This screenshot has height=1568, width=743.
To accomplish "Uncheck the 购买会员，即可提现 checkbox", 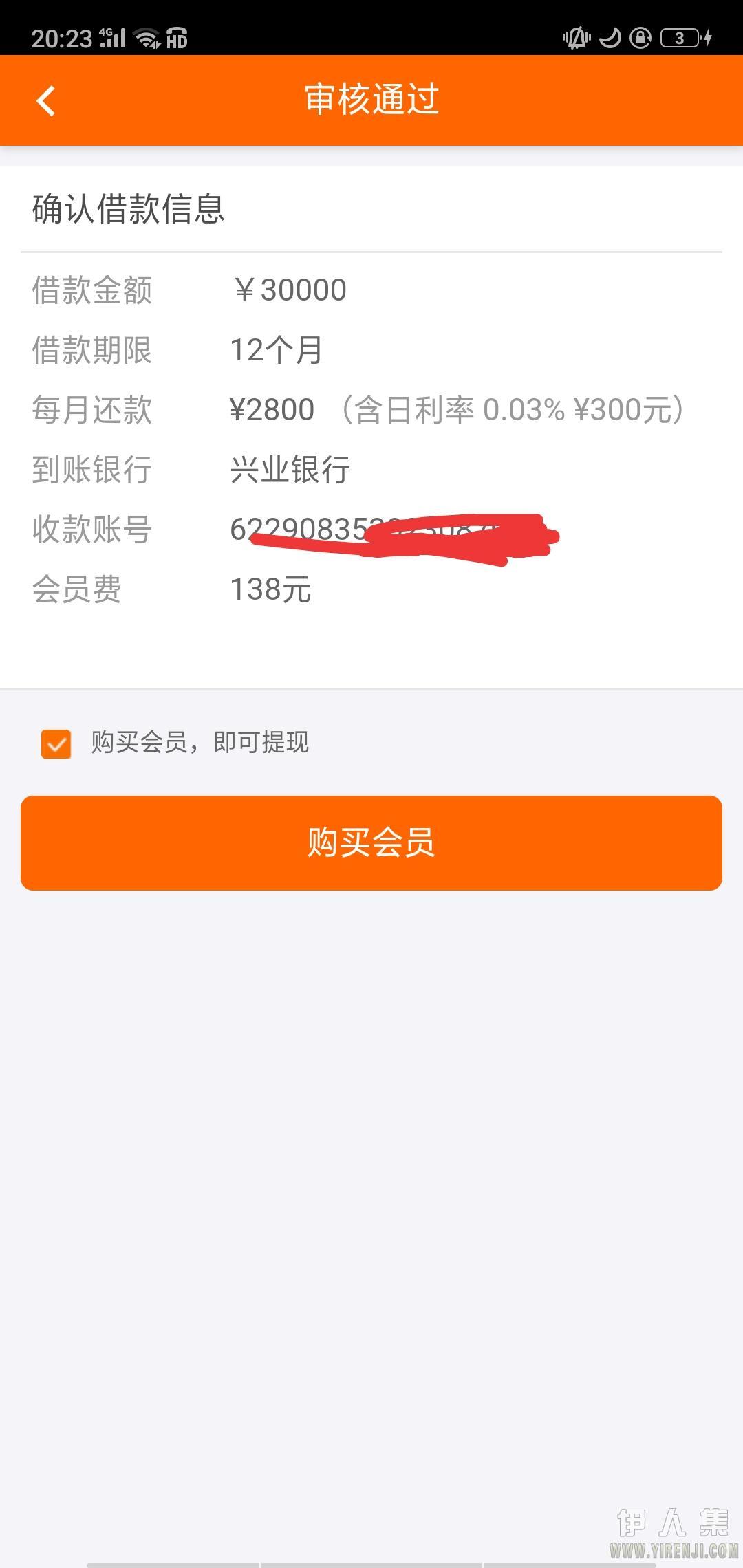I will pyautogui.click(x=56, y=744).
